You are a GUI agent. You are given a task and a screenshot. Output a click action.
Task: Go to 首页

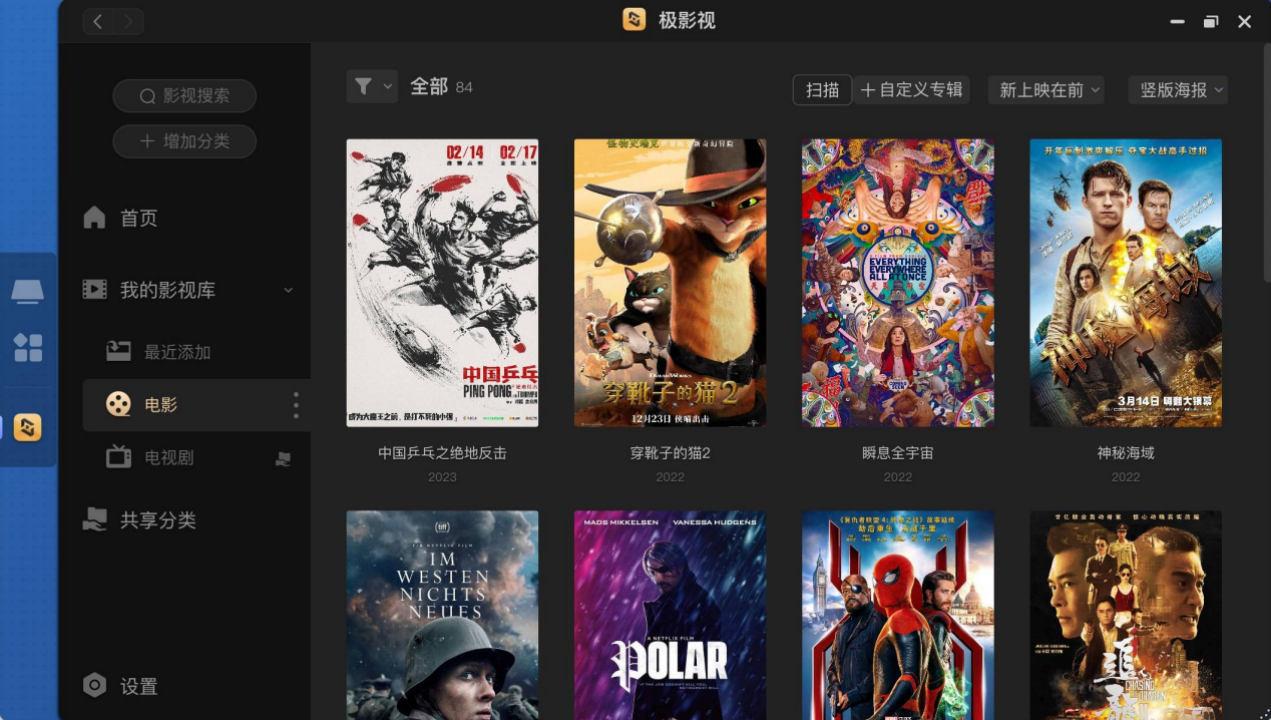coord(138,218)
